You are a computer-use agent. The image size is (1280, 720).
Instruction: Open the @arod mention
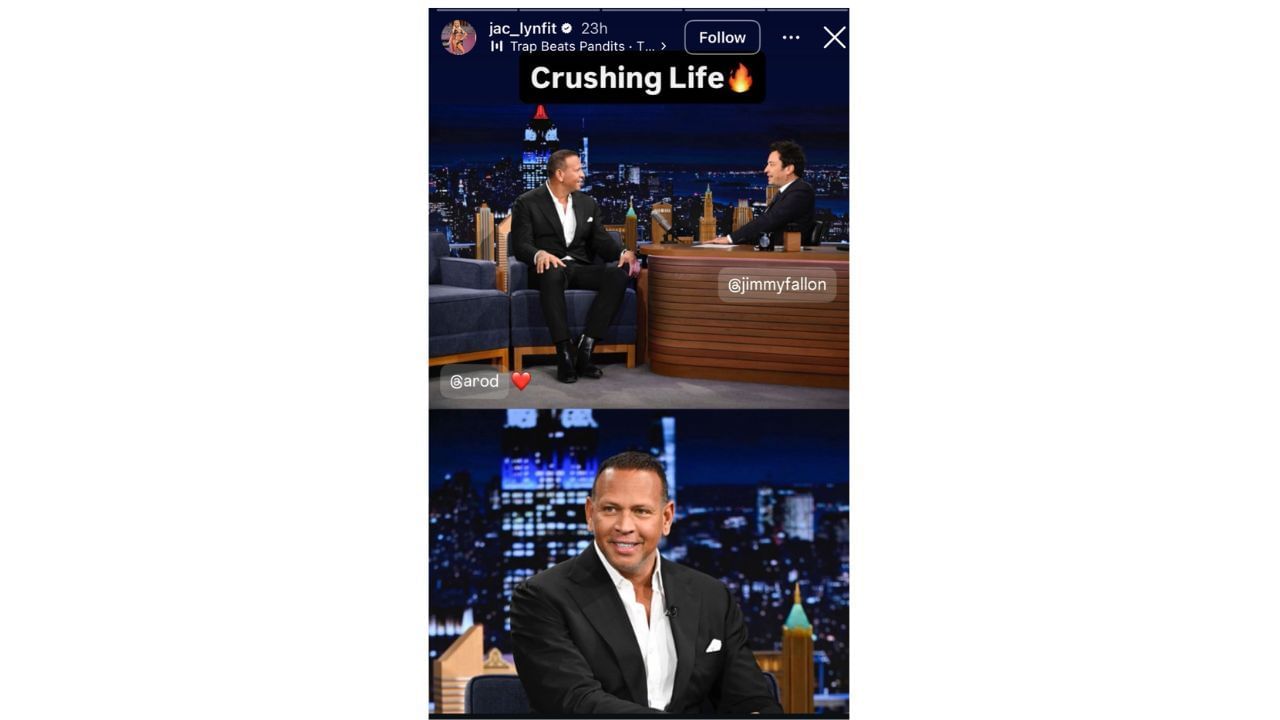pos(474,381)
